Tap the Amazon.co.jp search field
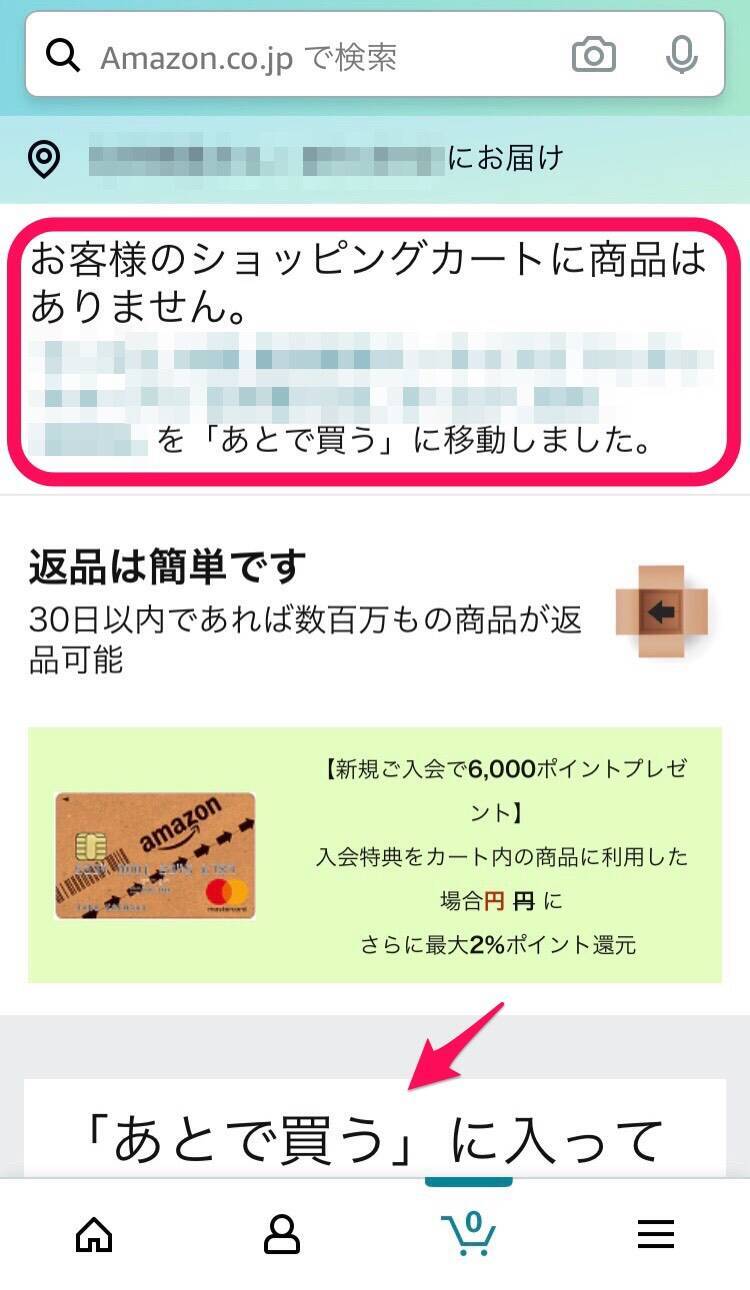 300,57
